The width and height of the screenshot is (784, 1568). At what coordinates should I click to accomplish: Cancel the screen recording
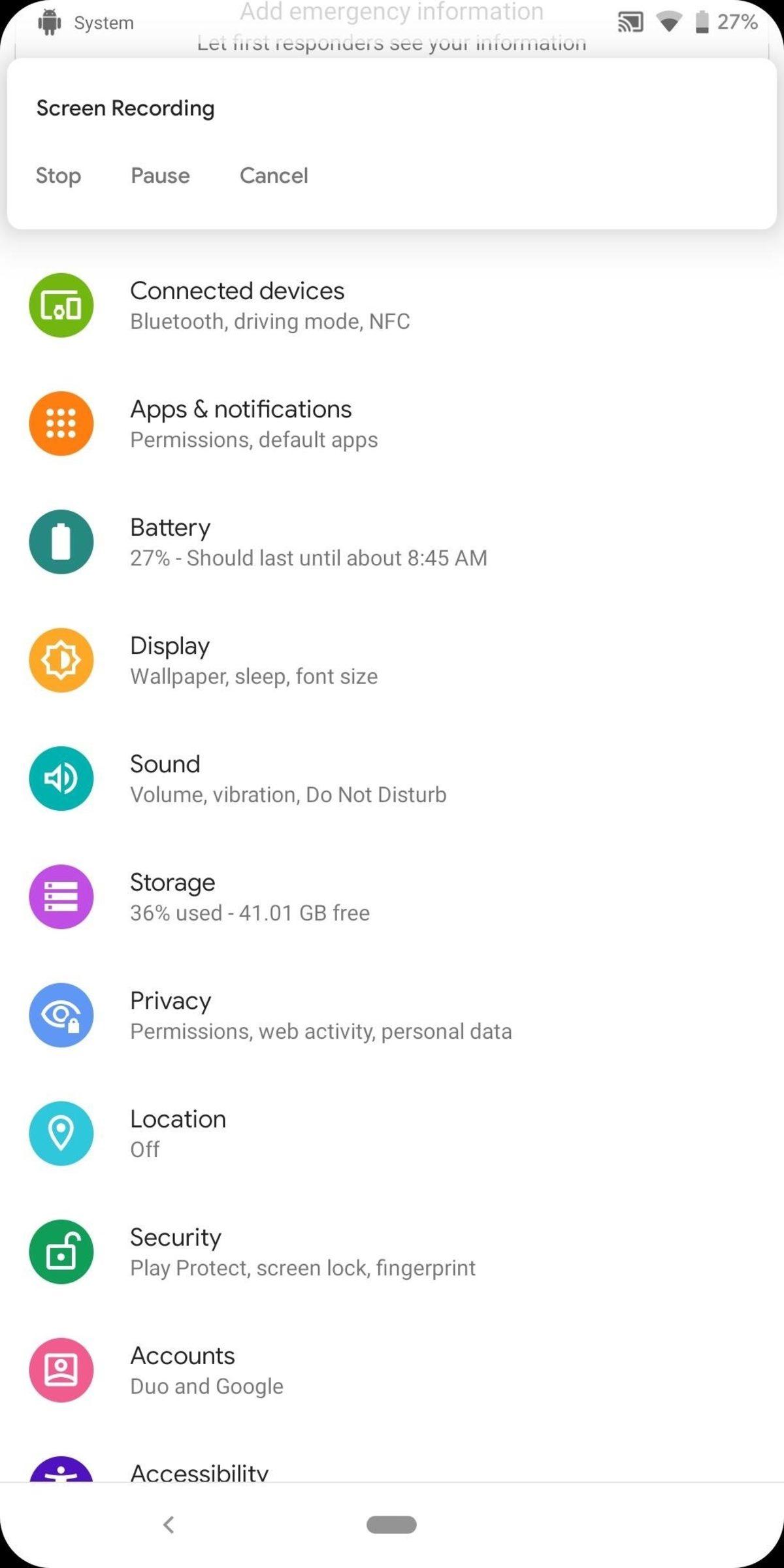click(274, 175)
